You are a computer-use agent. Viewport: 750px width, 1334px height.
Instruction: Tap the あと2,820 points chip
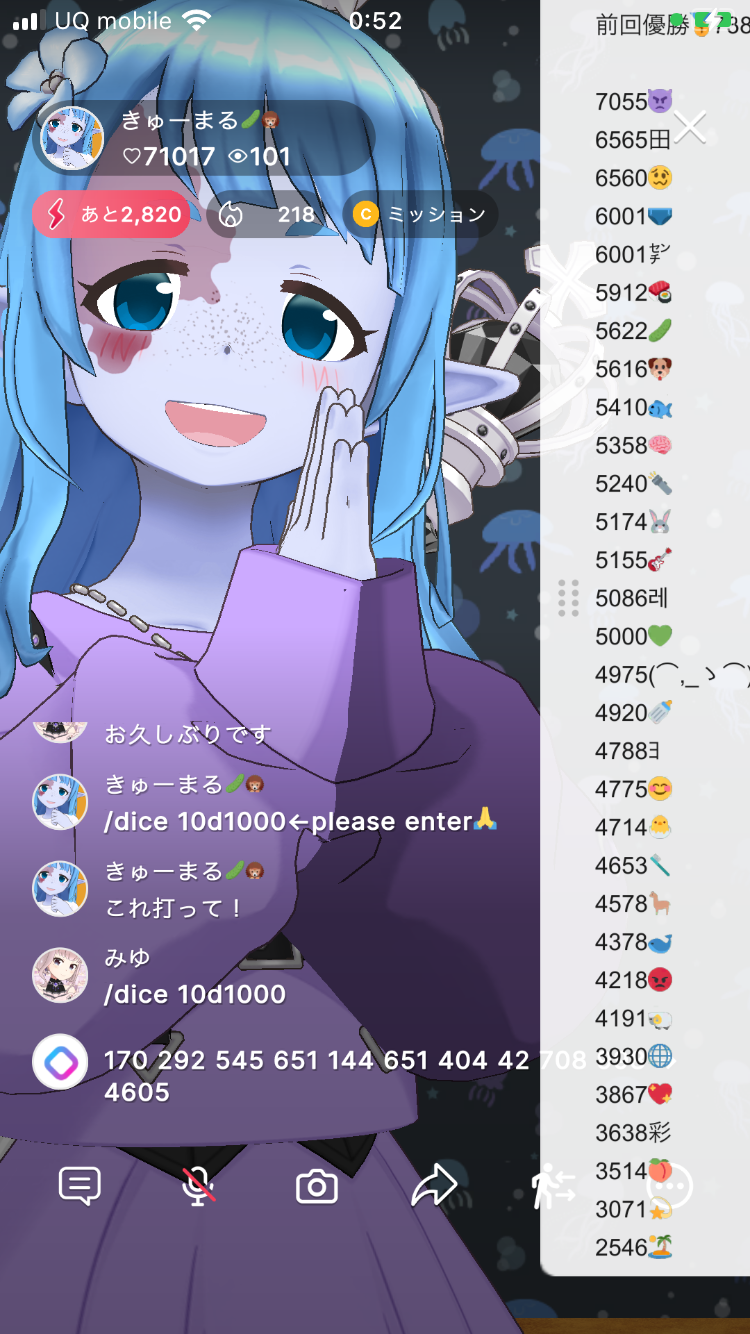pos(111,214)
